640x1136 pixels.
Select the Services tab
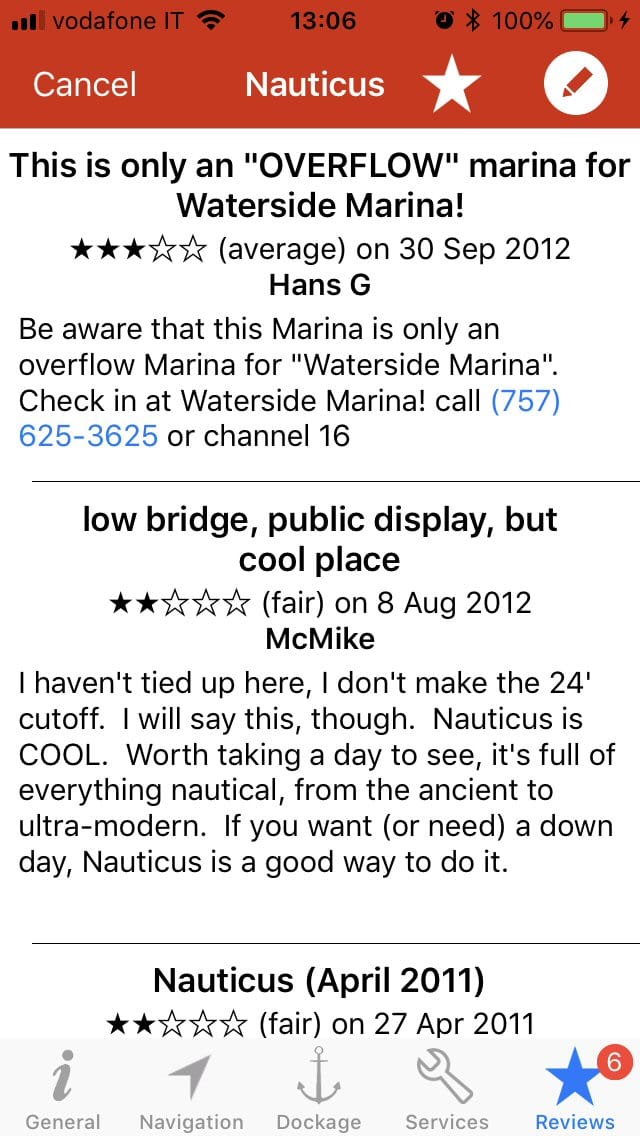[447, 1090]
